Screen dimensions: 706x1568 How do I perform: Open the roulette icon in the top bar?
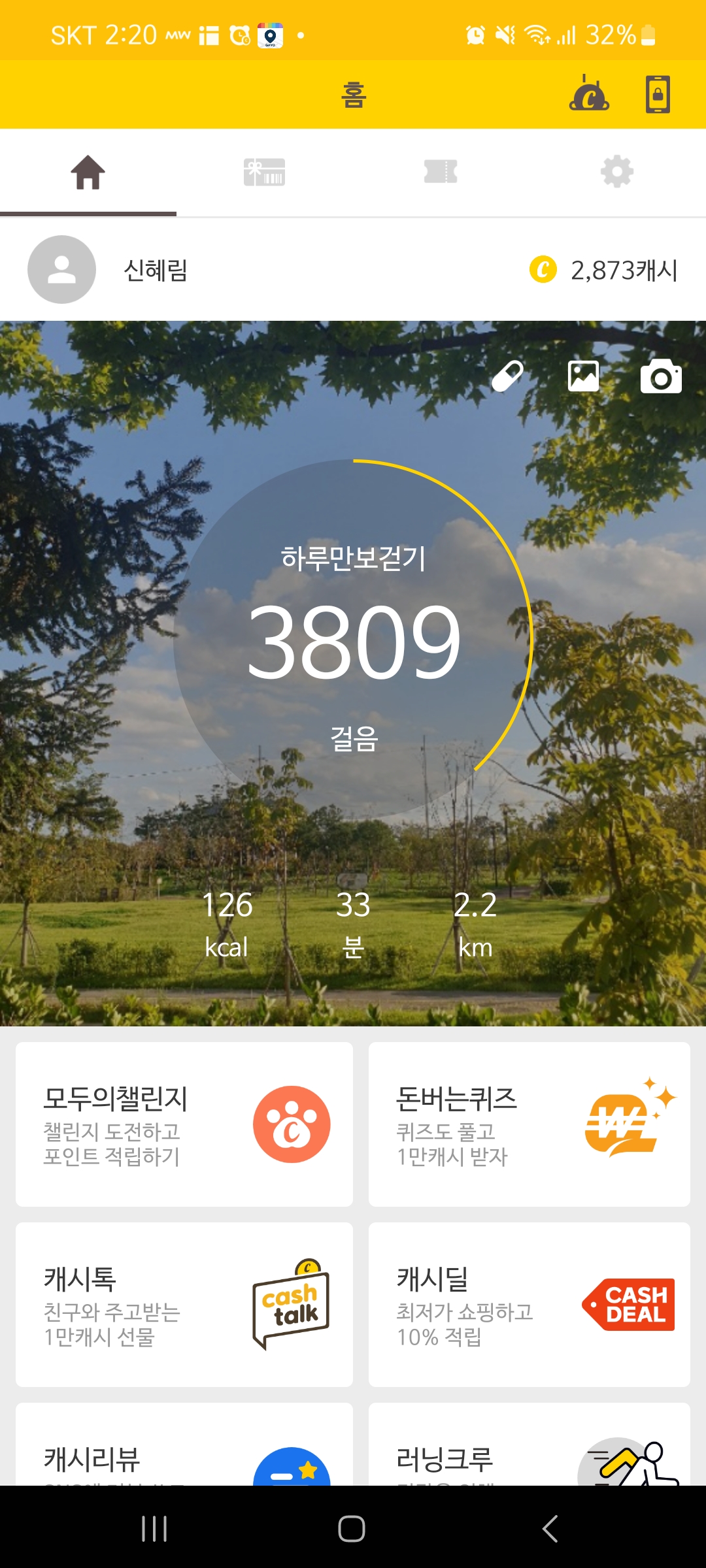pyautogui.click(x=589, y=95)
